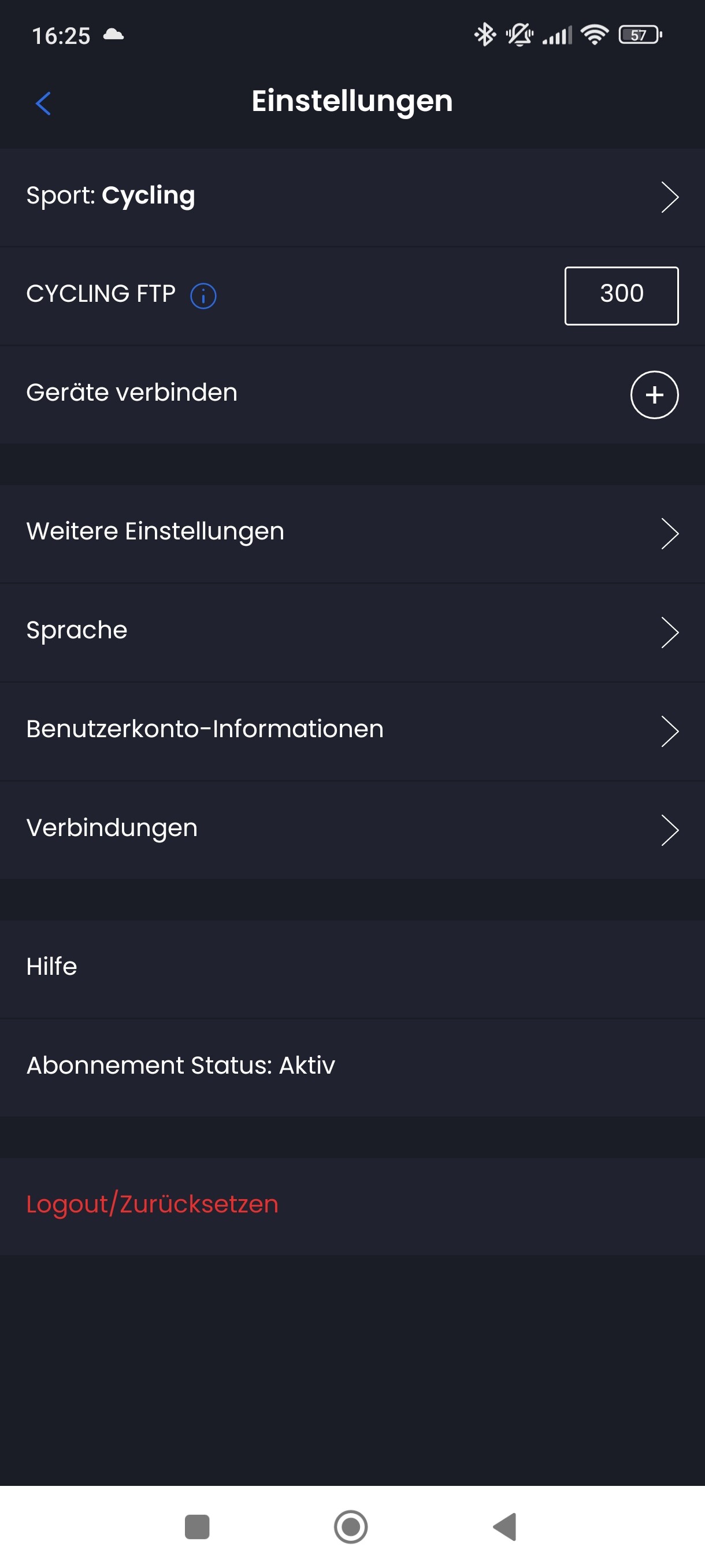705x1568 pixels.
Task: Open the Sport: Cycling selection
Action: (x=352, y=197)
